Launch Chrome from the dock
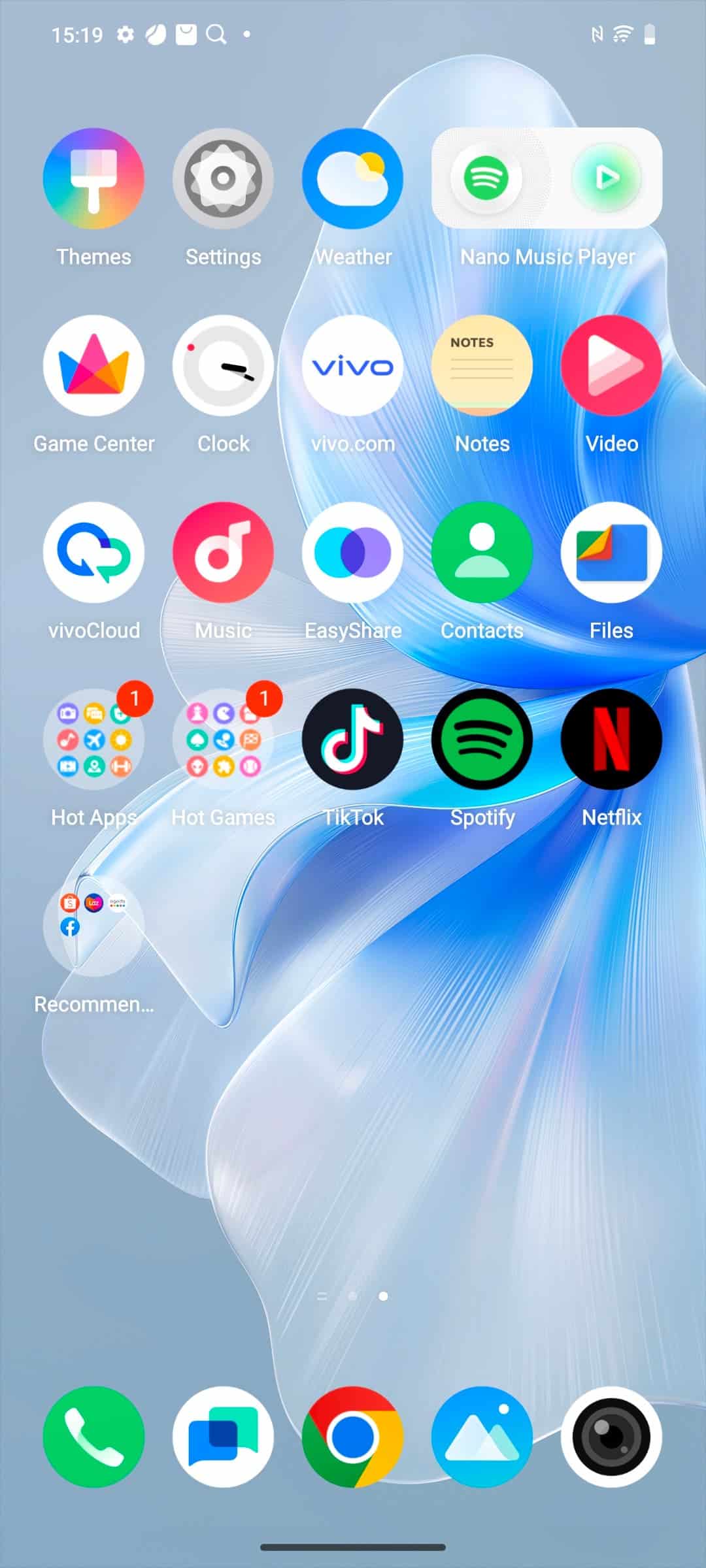 [352, 1437]
